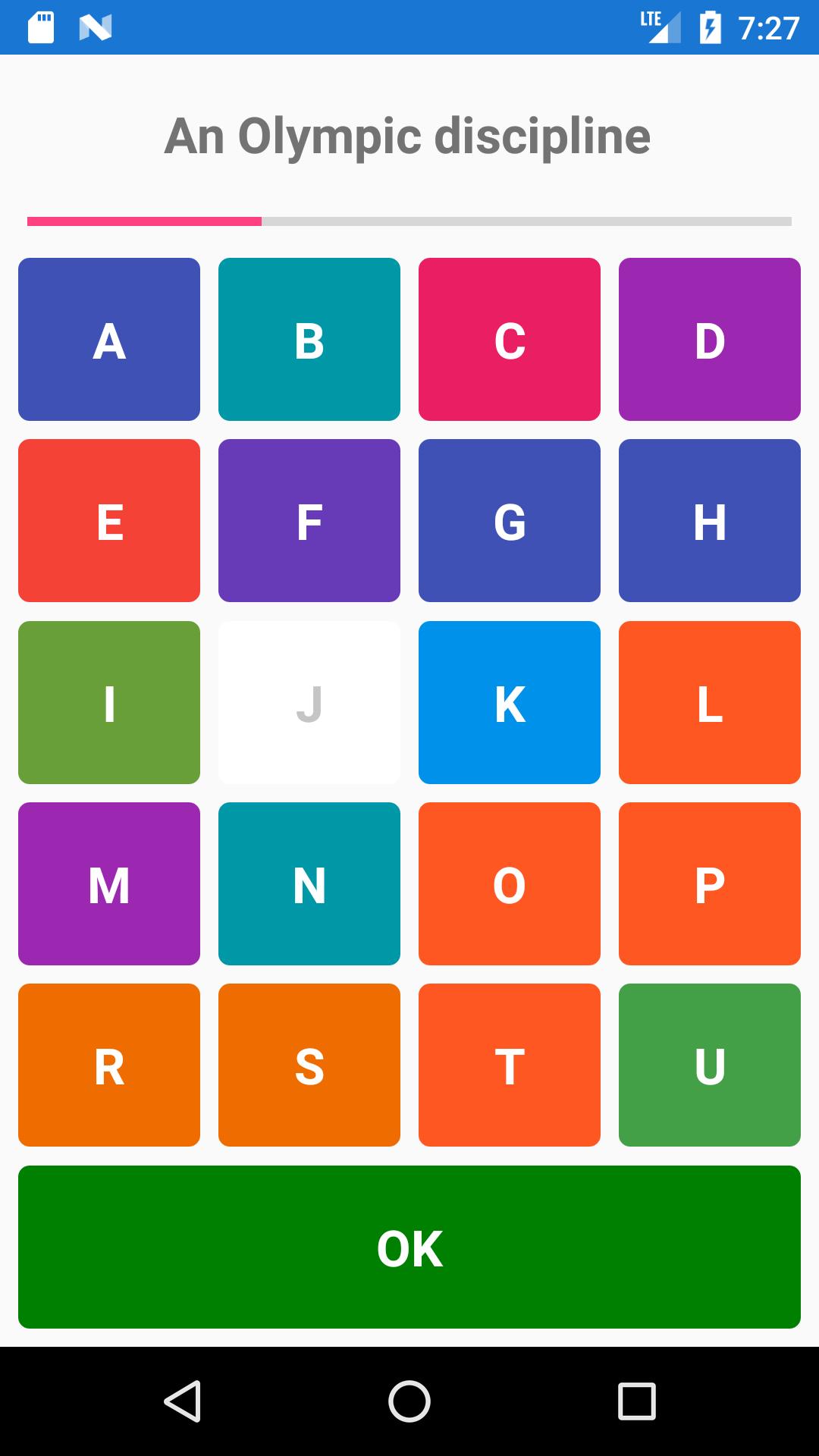Tap the letter L tile
Viewport: 819px width, 1456px height.
click(x=710, y=702)
